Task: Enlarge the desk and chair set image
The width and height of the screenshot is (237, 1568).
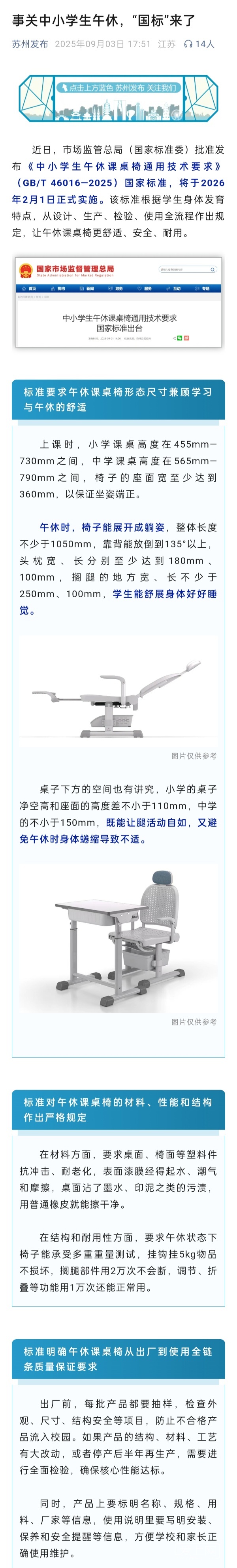Action: pyautogui.click(x=118, y=938)
